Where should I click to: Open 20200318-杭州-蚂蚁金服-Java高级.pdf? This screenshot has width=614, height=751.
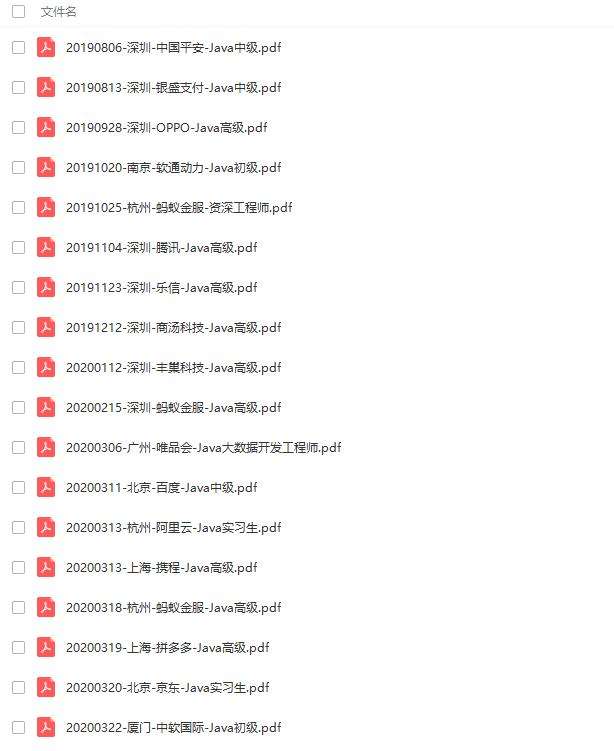click(x=173, y=608)
